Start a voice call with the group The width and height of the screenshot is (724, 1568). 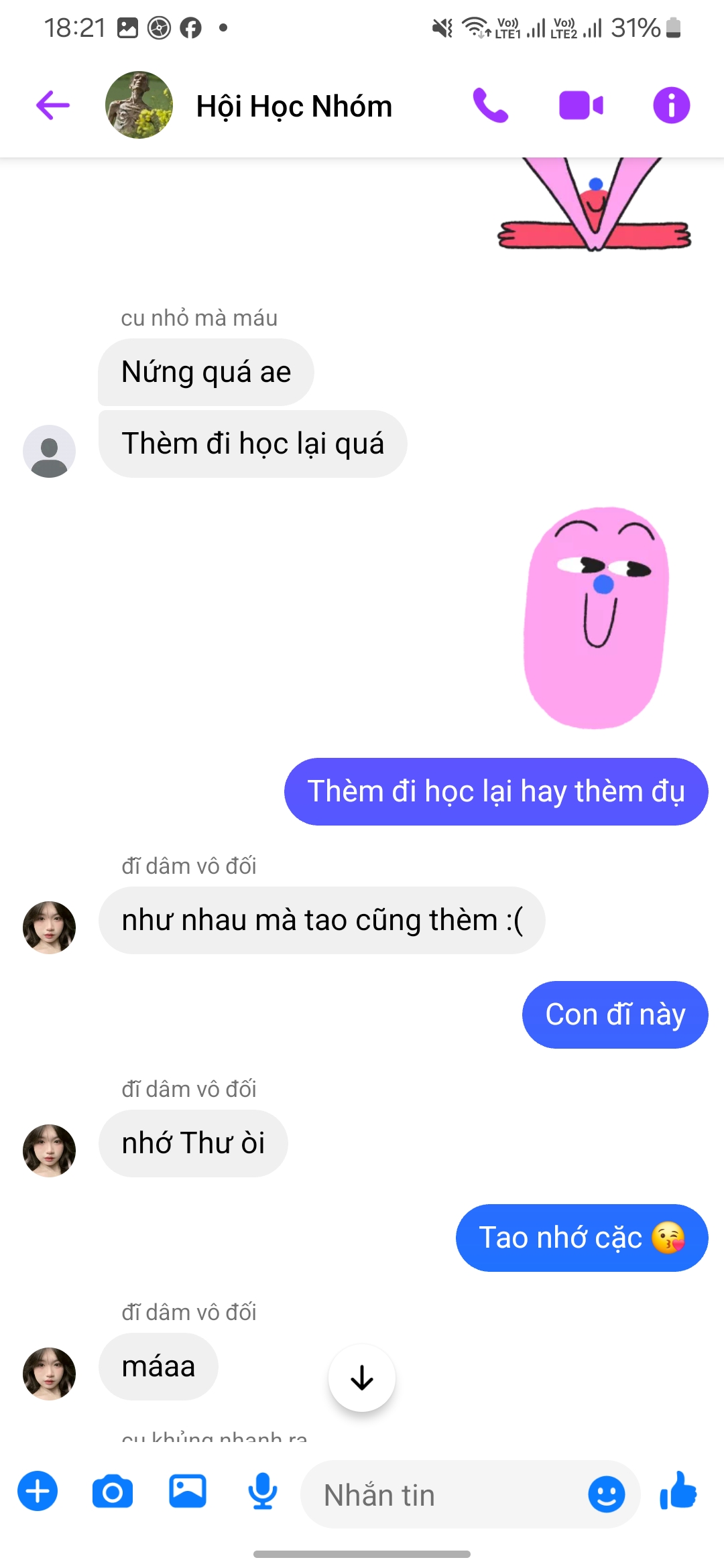coord(491,105)
